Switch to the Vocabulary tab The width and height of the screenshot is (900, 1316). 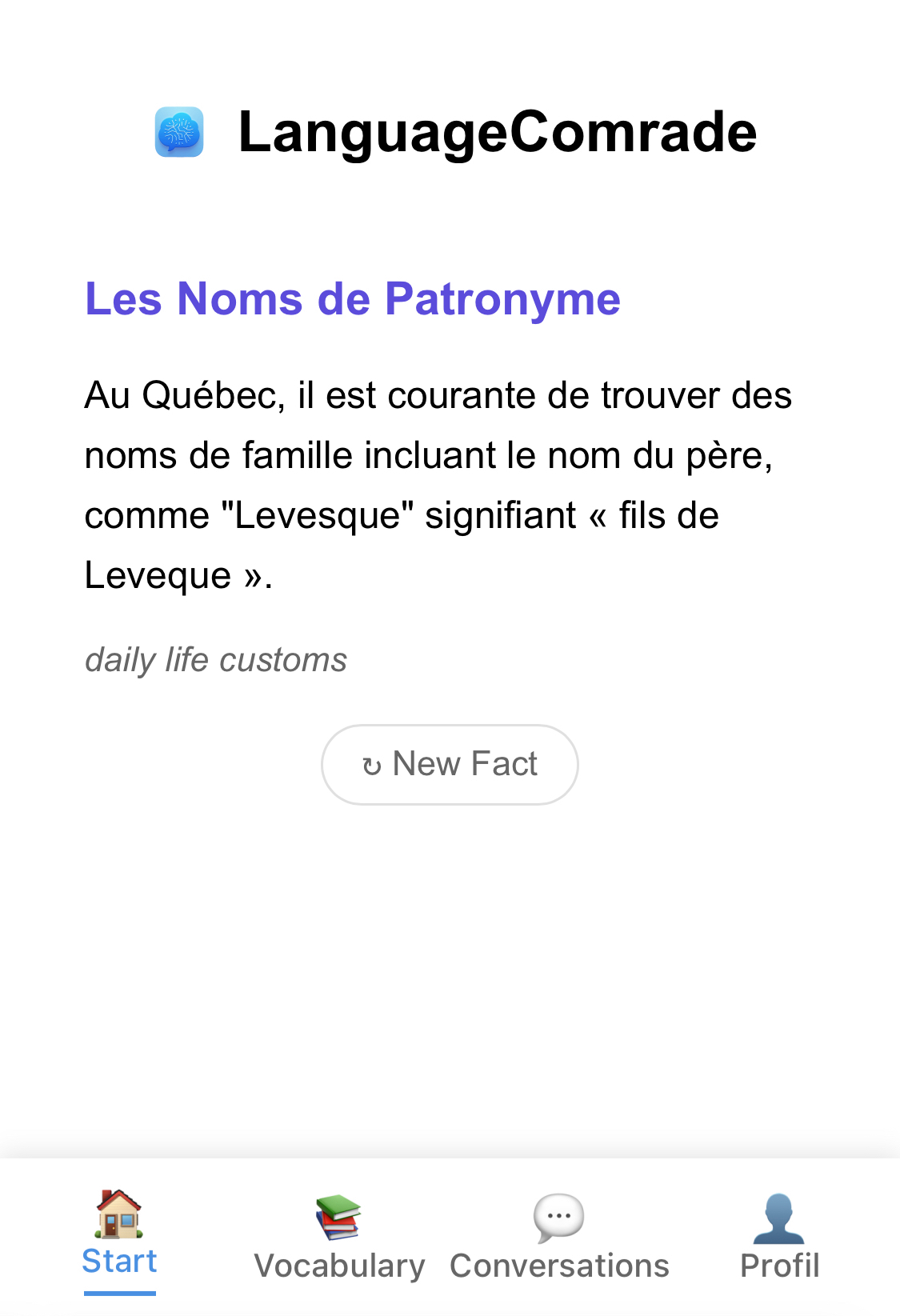click(338, 1237)
